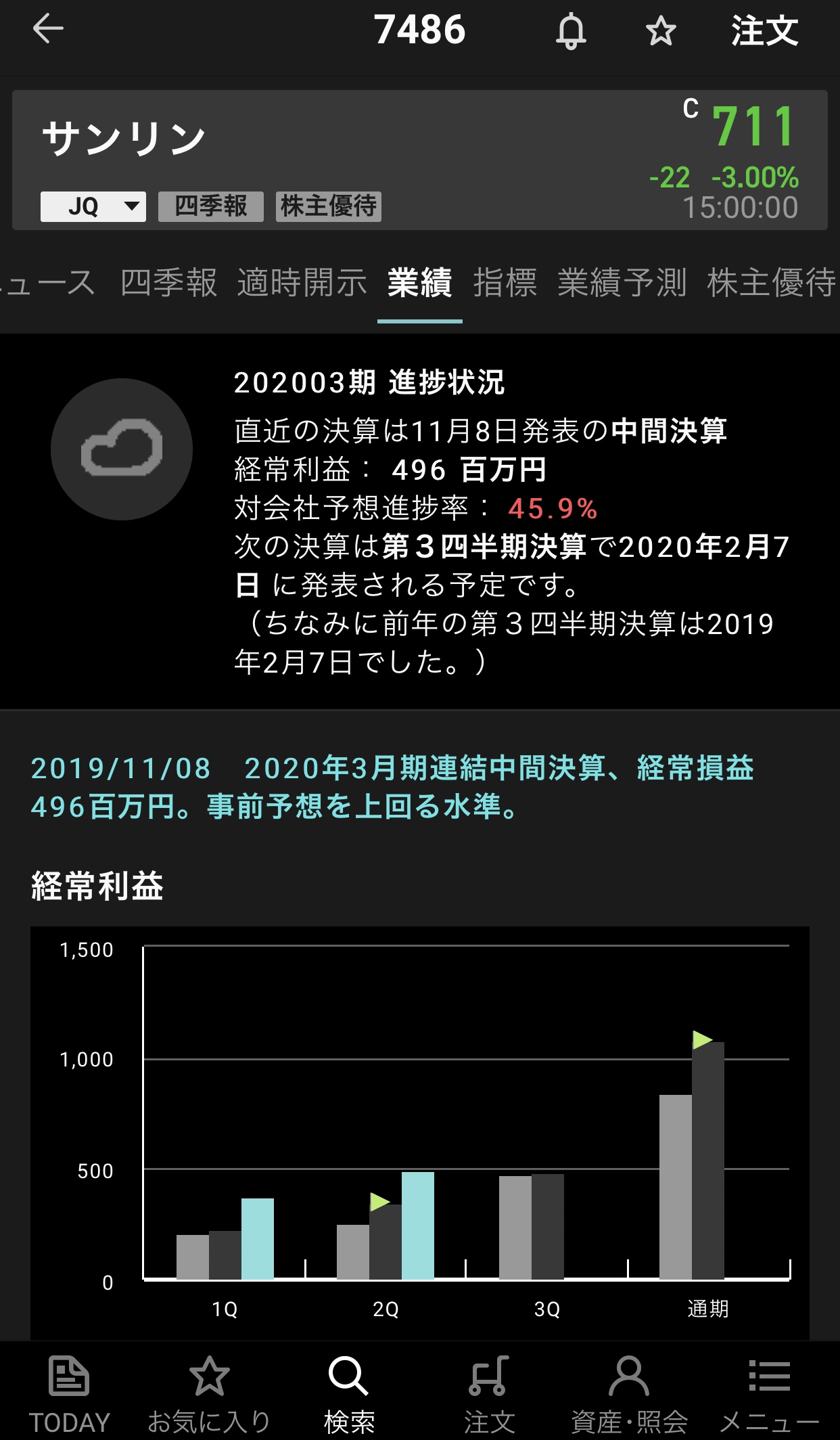The image size is (840, 1440).
Task: Open 資産・照会 in bottom navigation
Action: tap(629, 1394)
